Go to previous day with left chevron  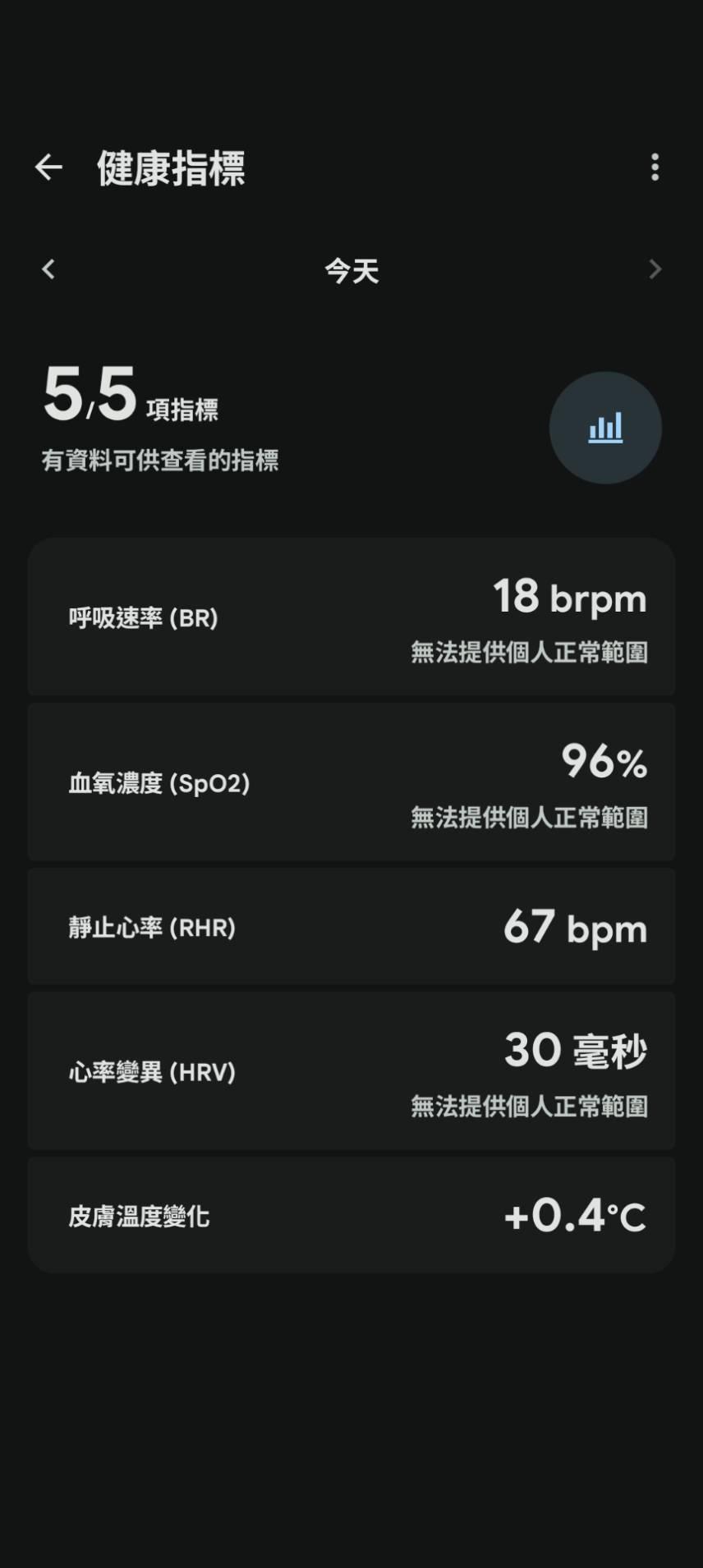pyautogui.click(x=48, y=269)
